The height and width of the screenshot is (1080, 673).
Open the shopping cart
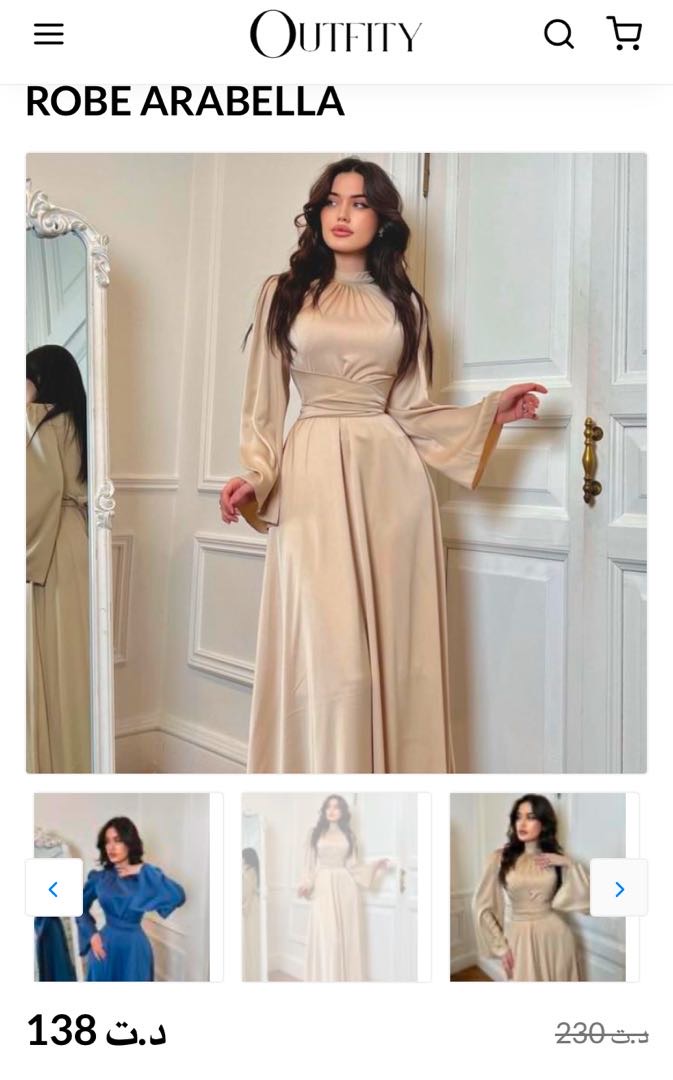coord(625,33)
